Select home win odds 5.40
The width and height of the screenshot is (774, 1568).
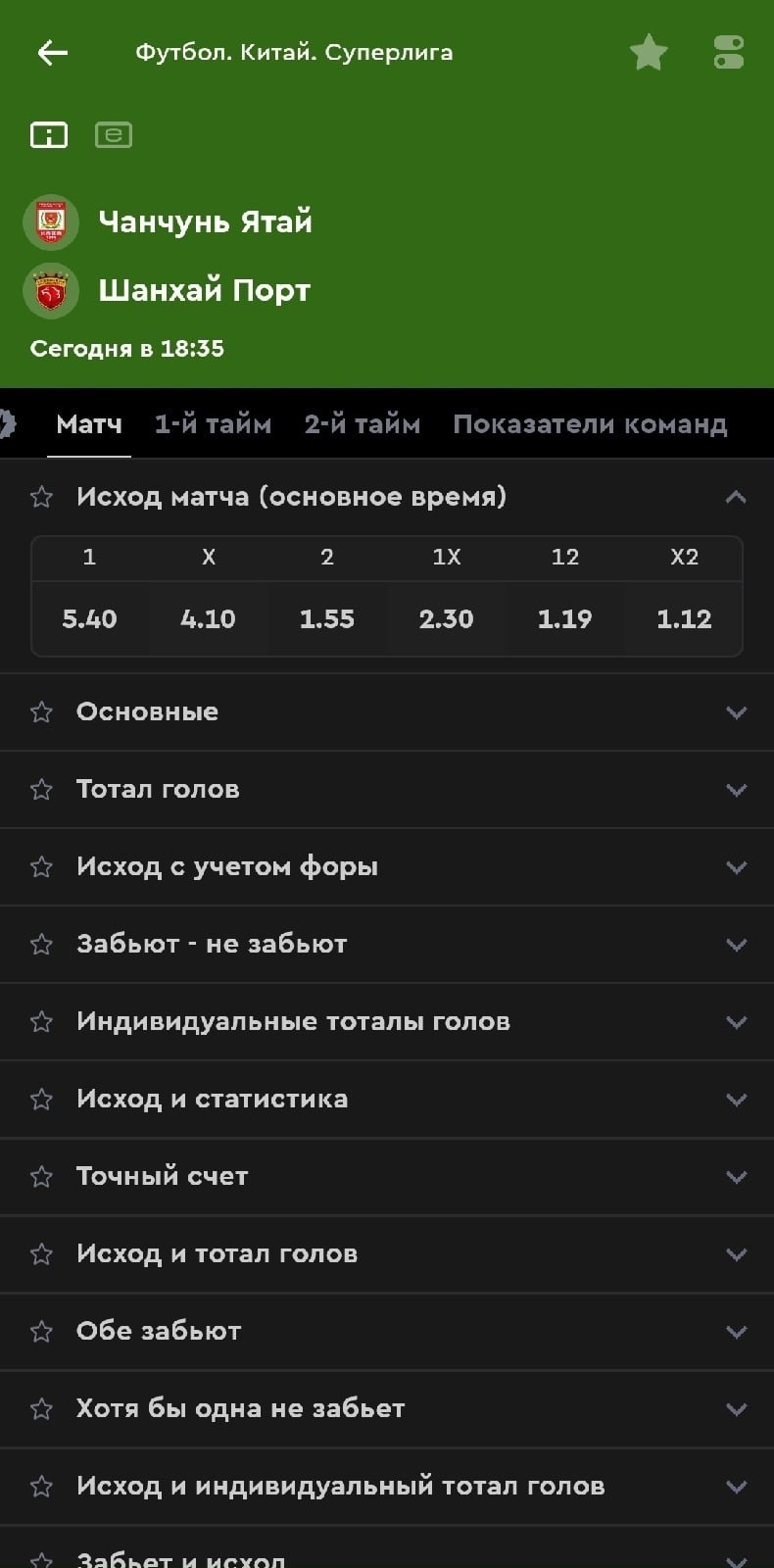(x=89, y=618)
